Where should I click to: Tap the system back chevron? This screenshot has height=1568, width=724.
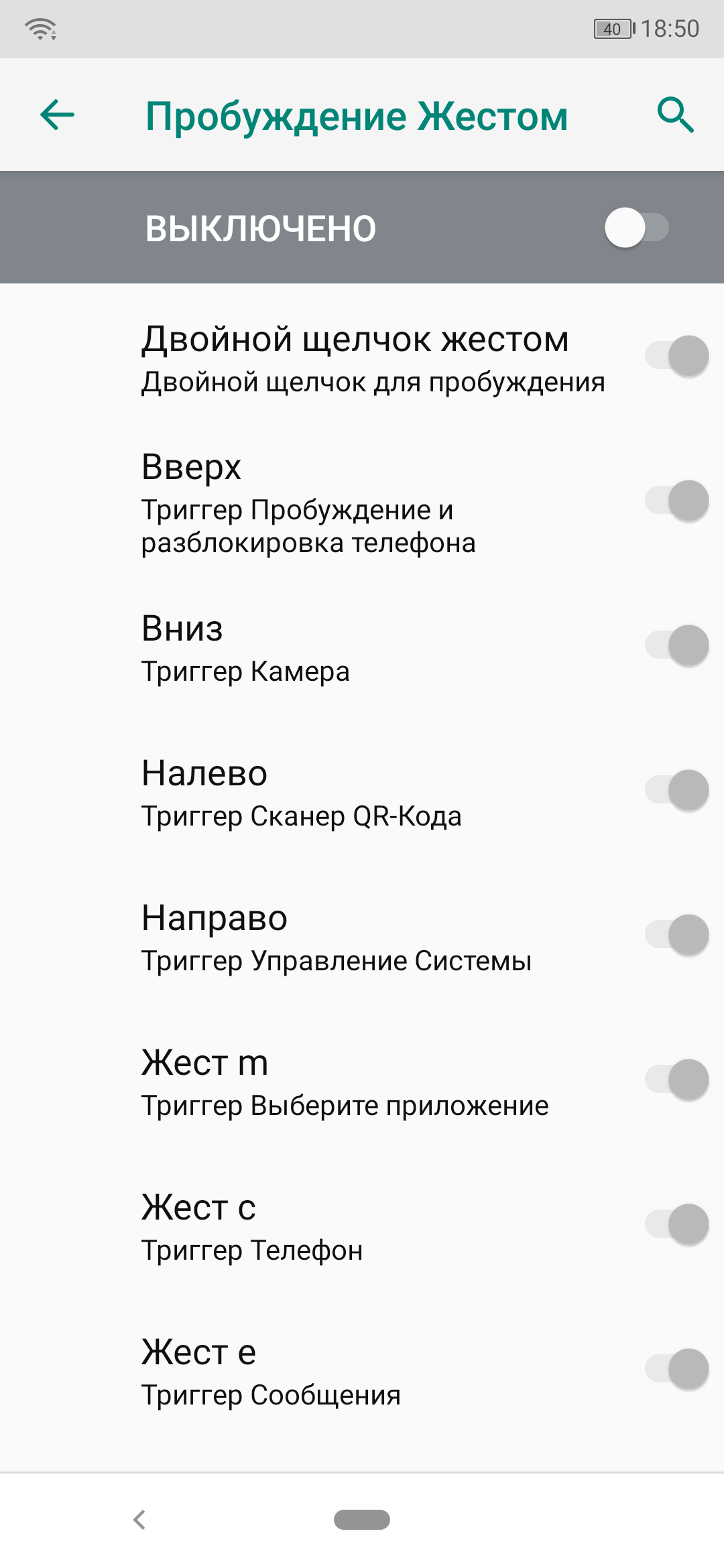tap(139, 1520)
